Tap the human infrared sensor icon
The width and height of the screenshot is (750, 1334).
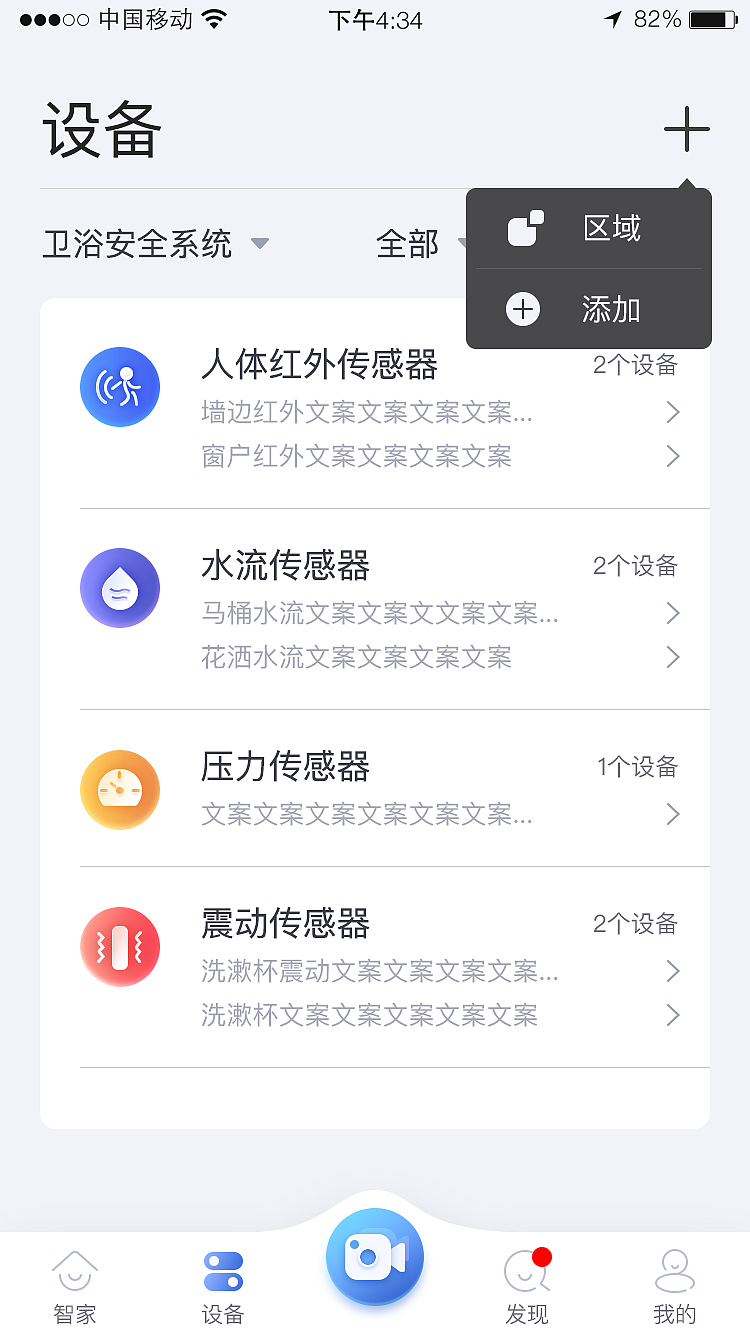click(120, 387)
